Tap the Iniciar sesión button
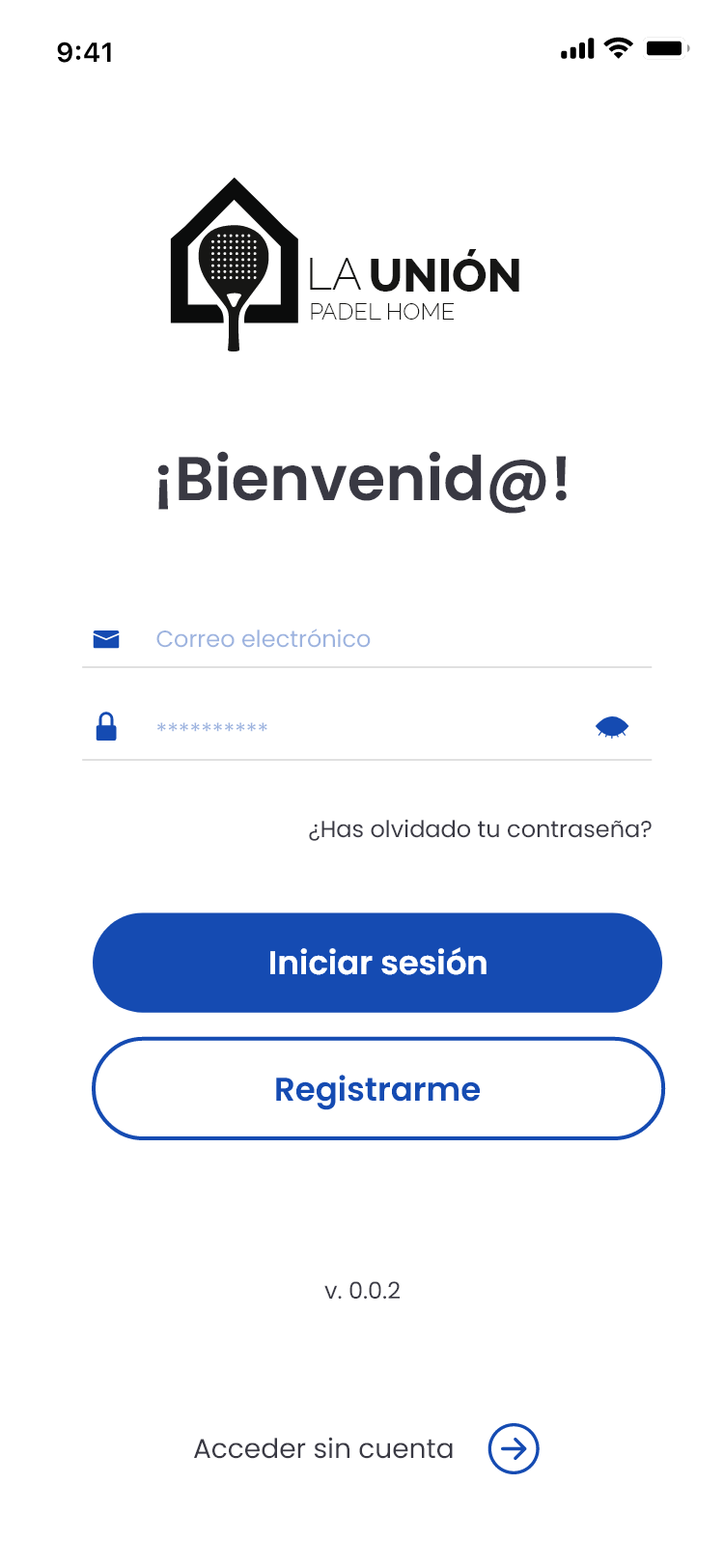Image resolution: width=724 pixels, height=1568 pixels. coord(377,963)
